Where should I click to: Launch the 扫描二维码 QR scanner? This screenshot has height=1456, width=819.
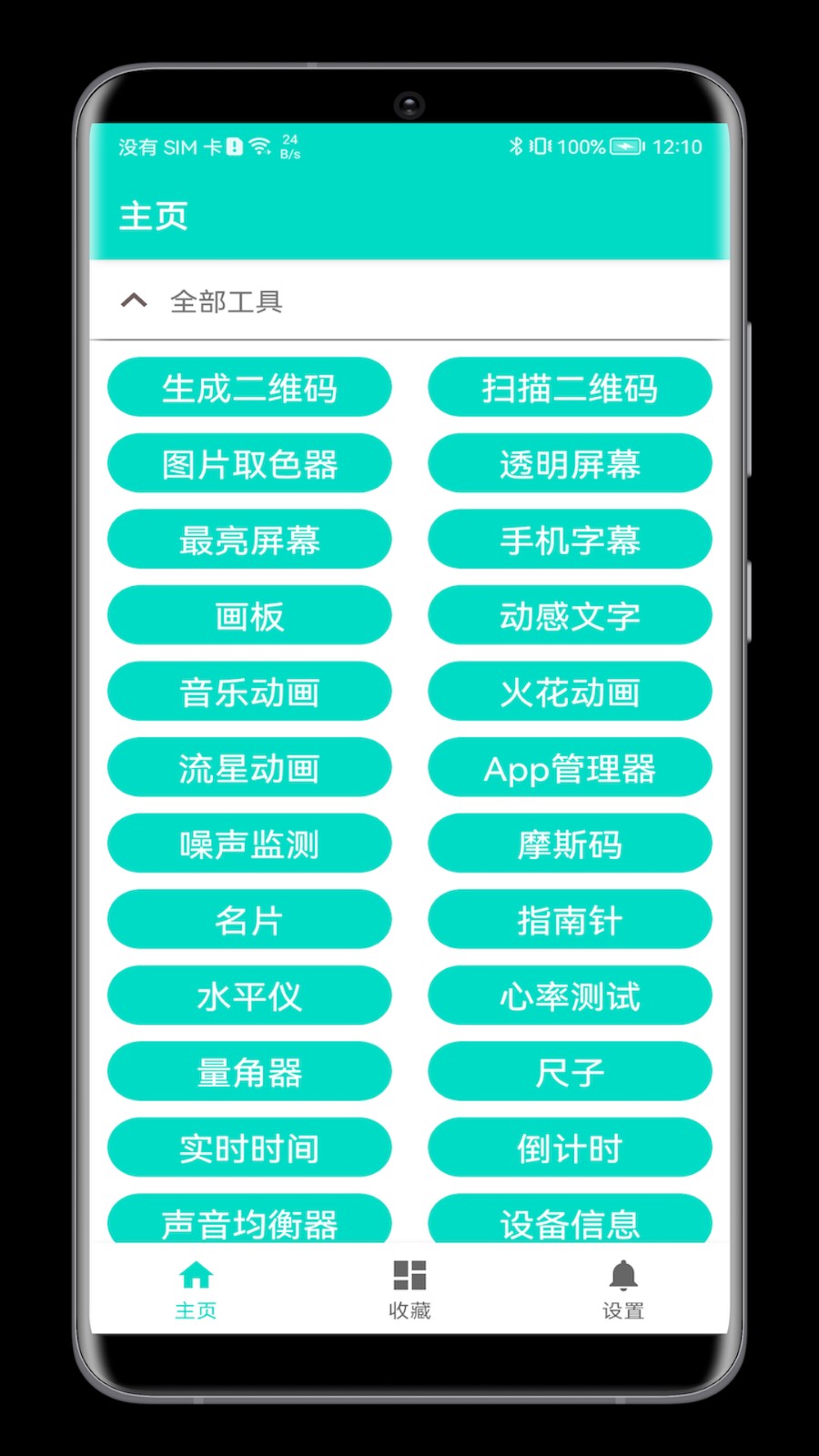click(570, 388)
